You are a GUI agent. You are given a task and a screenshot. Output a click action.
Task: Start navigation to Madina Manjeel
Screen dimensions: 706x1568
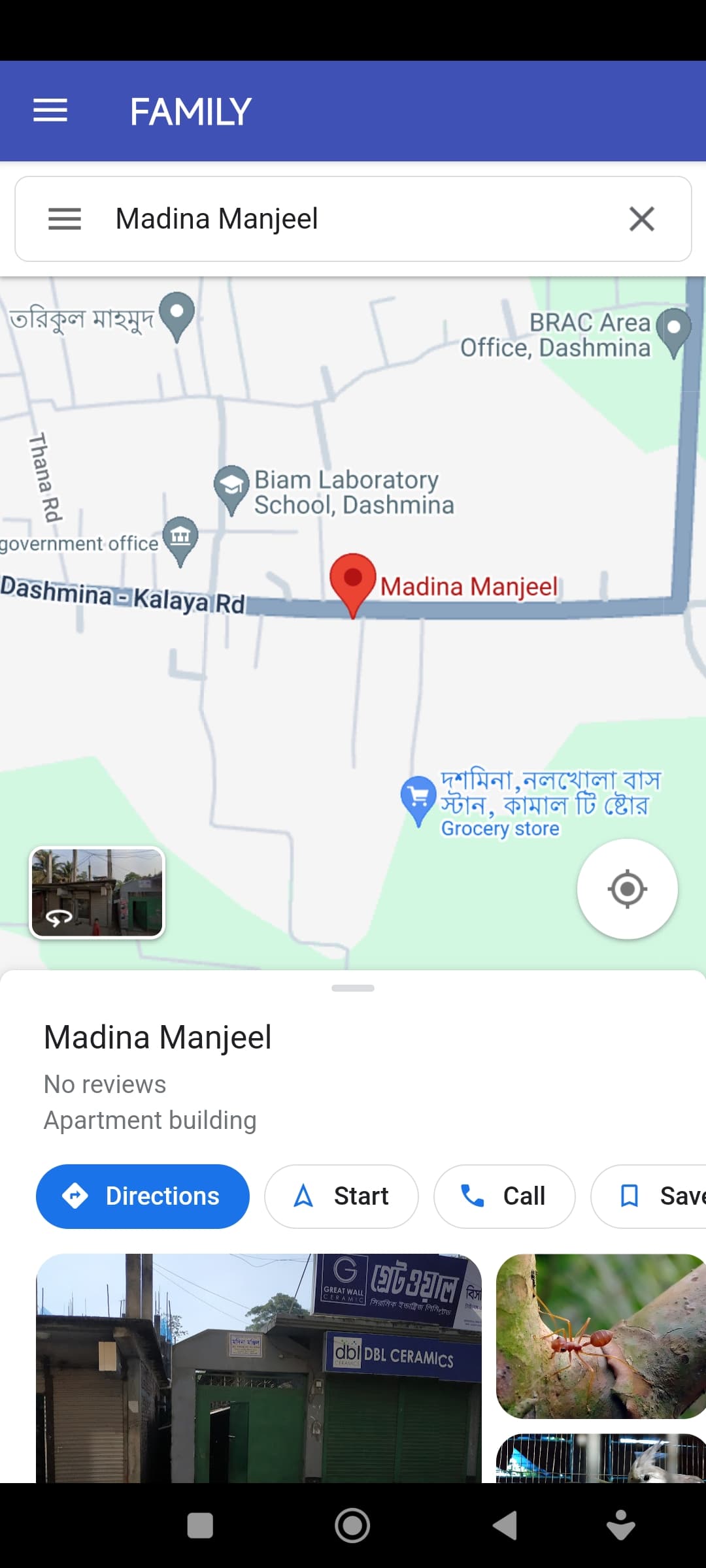point(341,1196)
